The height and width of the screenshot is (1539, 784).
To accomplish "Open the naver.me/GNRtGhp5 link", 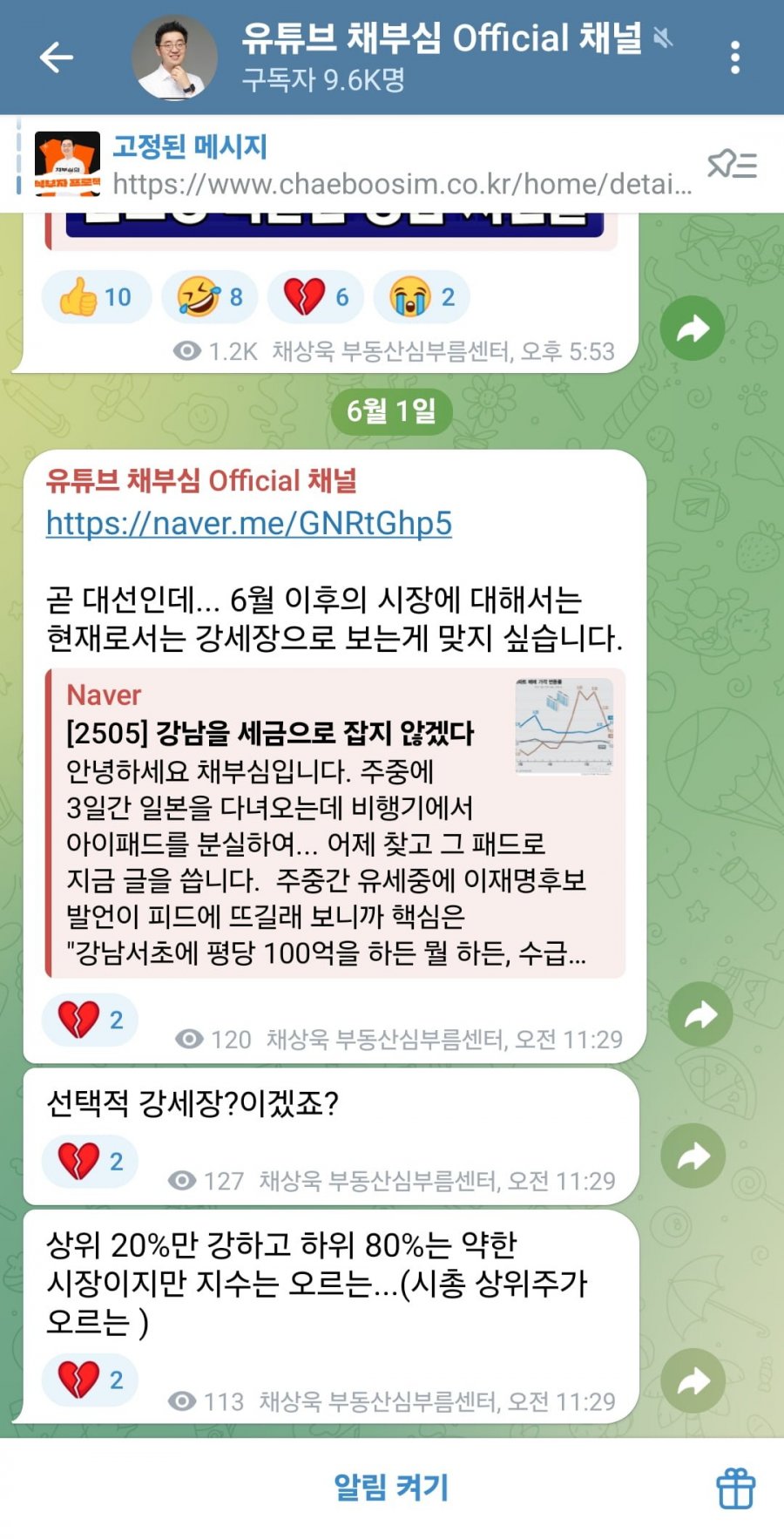I will click(x=249, y=523).
